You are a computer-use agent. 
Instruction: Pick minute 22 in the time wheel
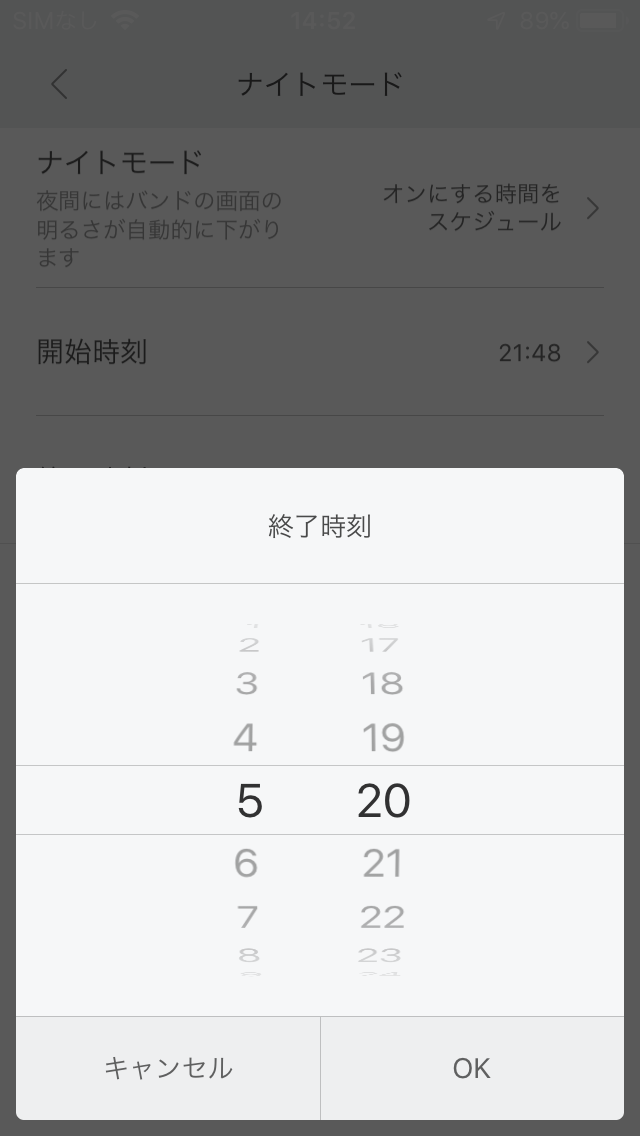[382, 917]
